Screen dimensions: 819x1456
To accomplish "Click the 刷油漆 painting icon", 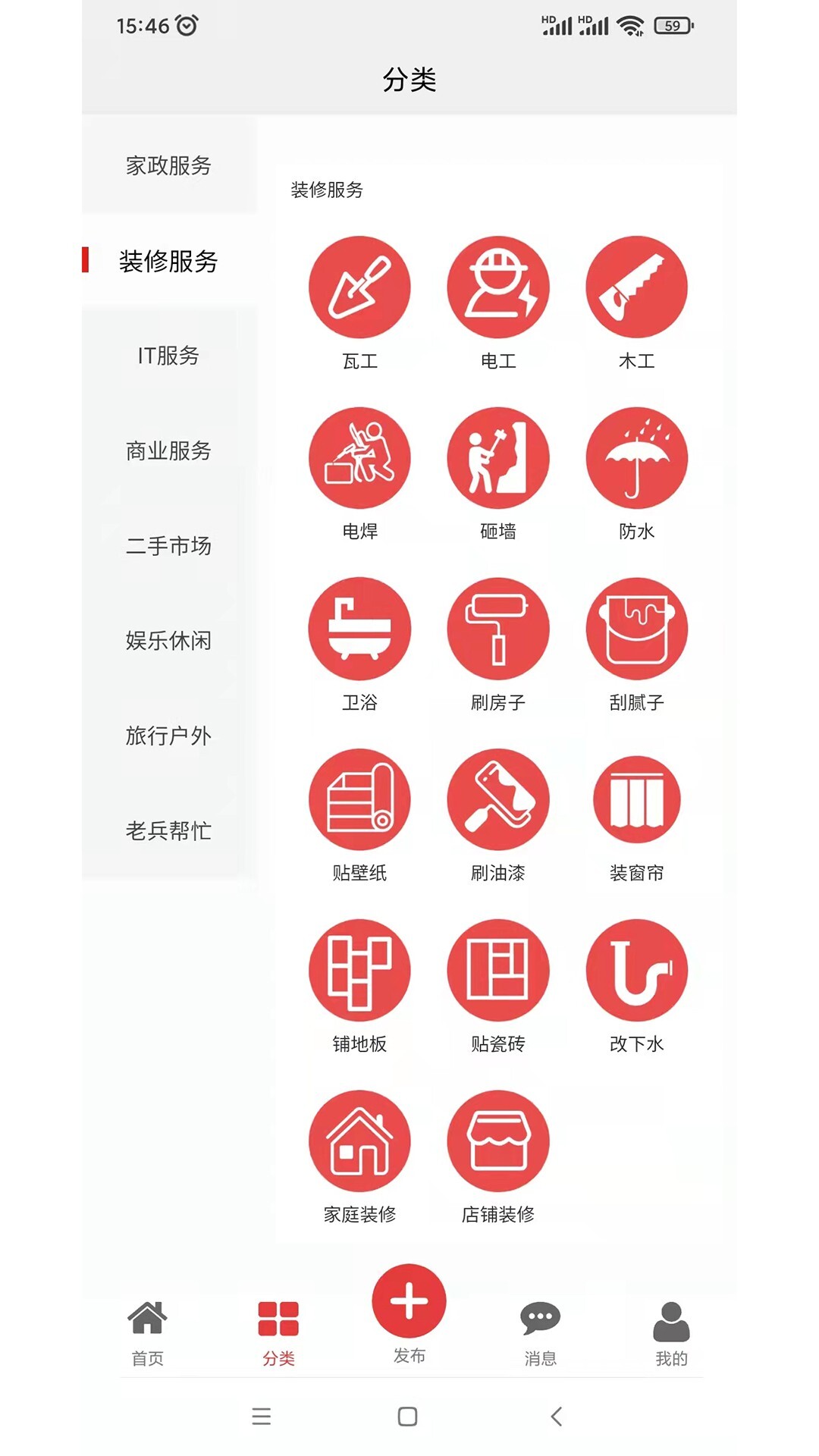I will pyautogui.click(x=498, y=799).
